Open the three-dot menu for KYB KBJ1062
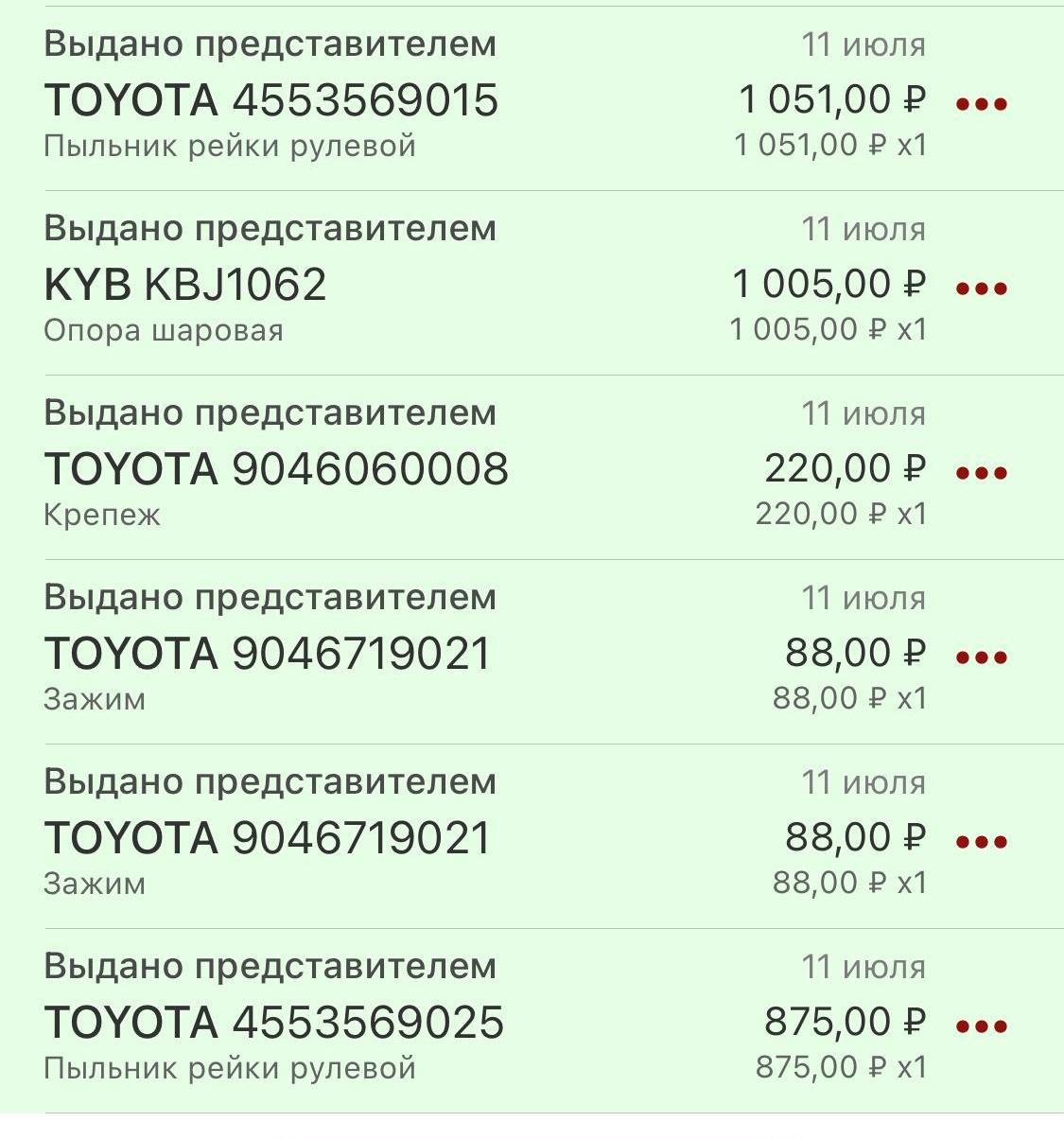 coord(981,286)
